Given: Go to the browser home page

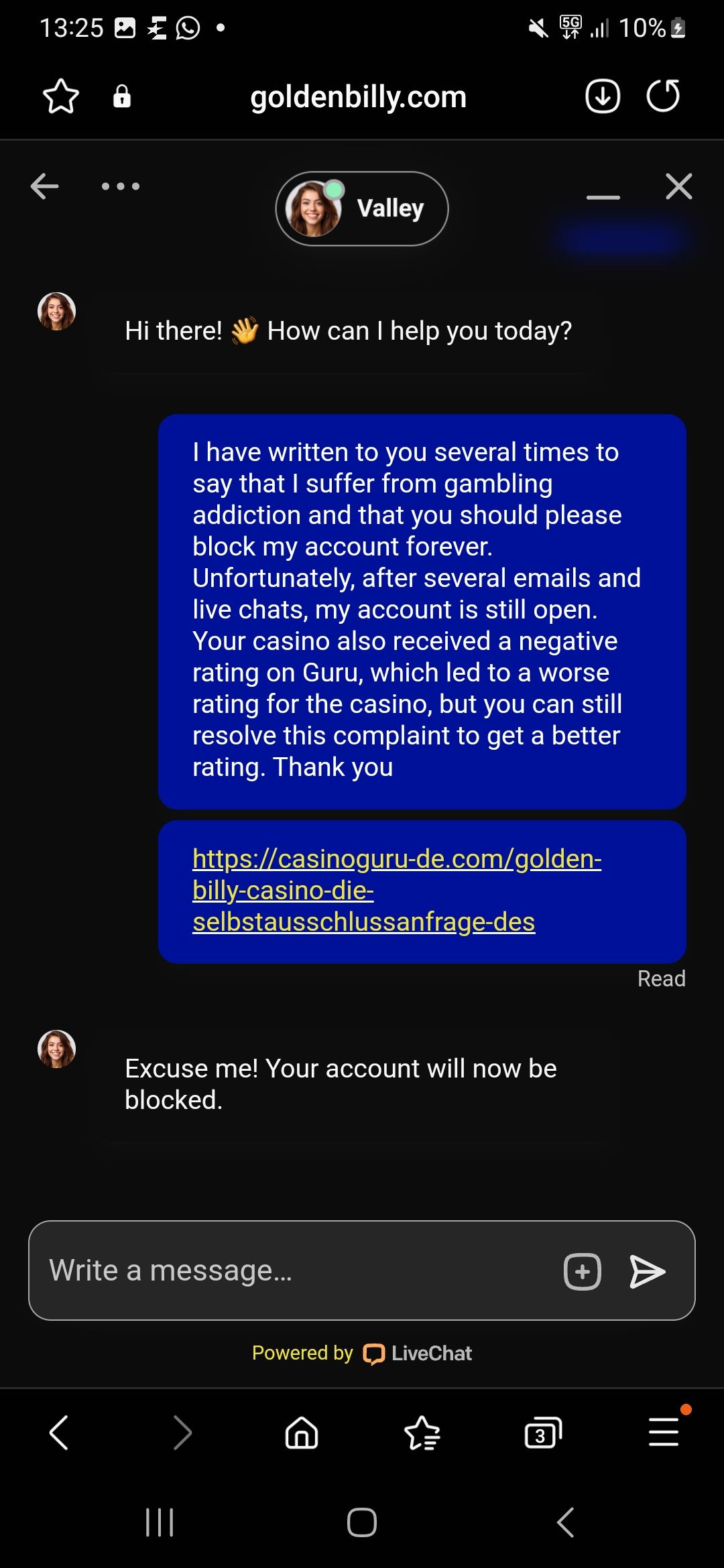Looking at the screenshot, I should 302,1433.
